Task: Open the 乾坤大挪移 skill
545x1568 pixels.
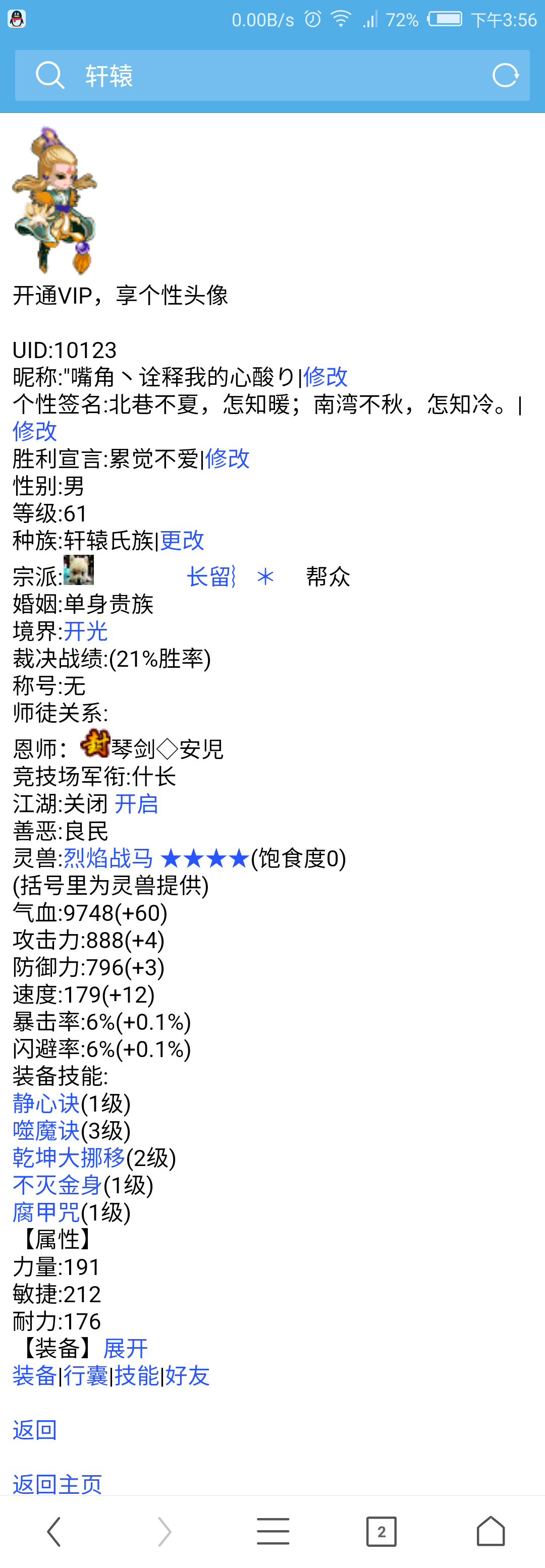Action: 69,1158
